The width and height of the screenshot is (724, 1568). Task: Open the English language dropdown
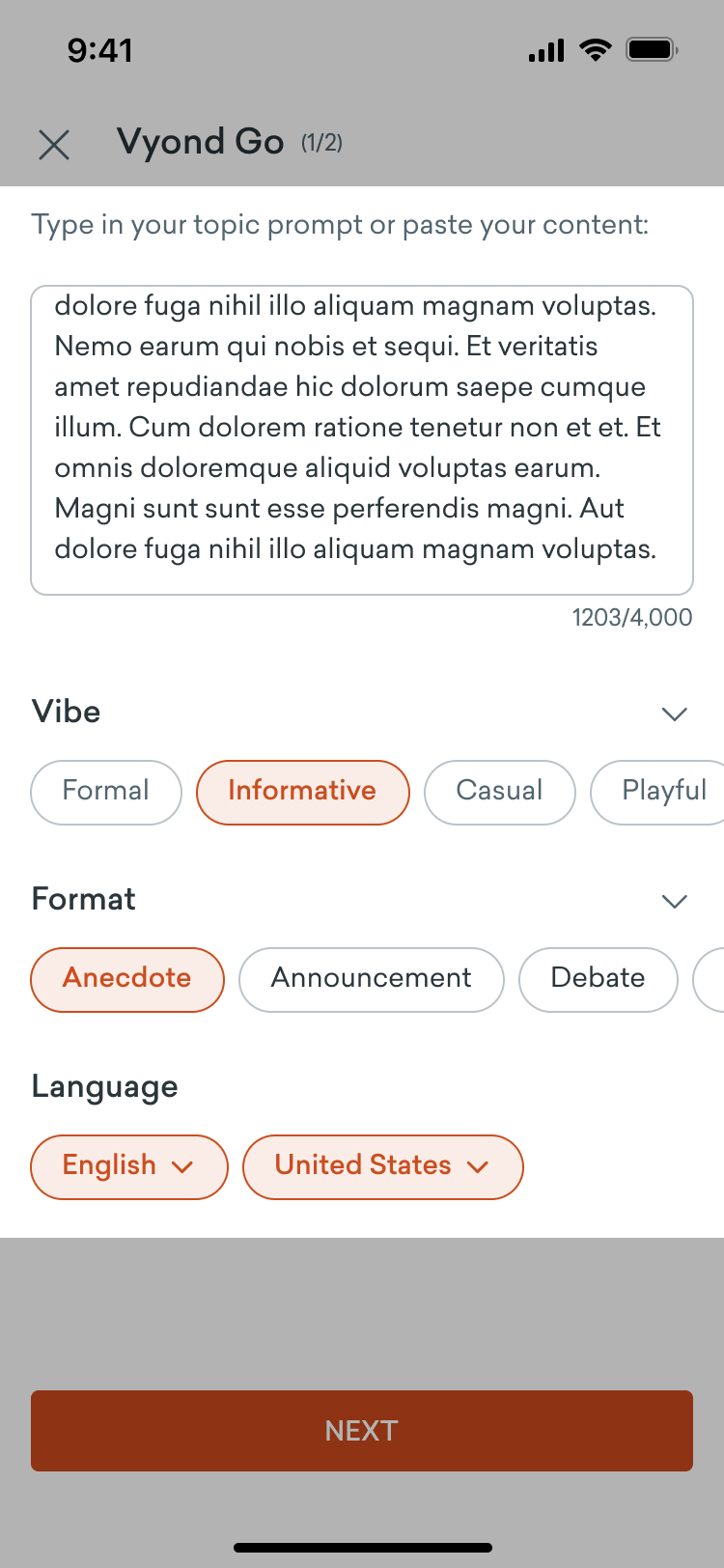(x=128, y=1166)
